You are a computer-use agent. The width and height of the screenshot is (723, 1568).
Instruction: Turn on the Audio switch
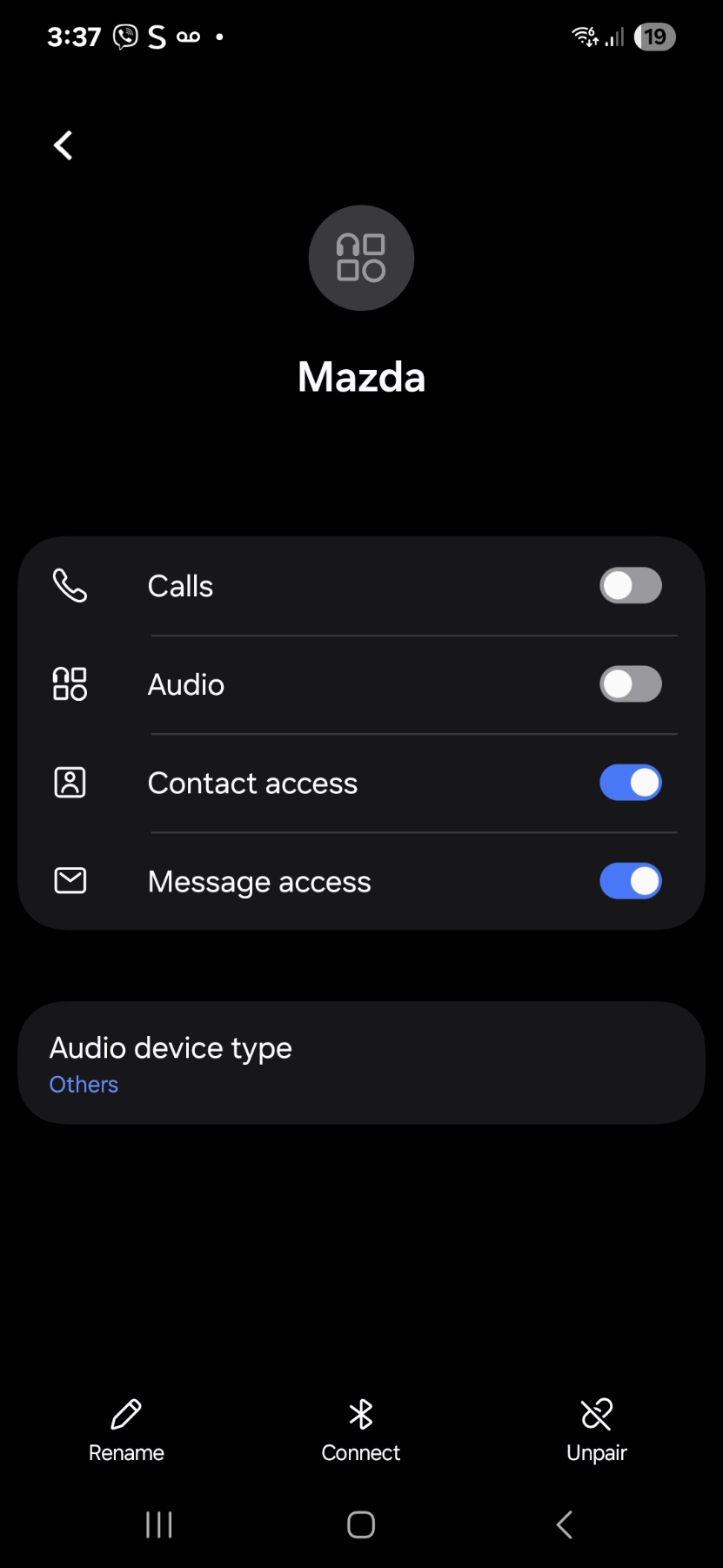click(x=630, y=684)
